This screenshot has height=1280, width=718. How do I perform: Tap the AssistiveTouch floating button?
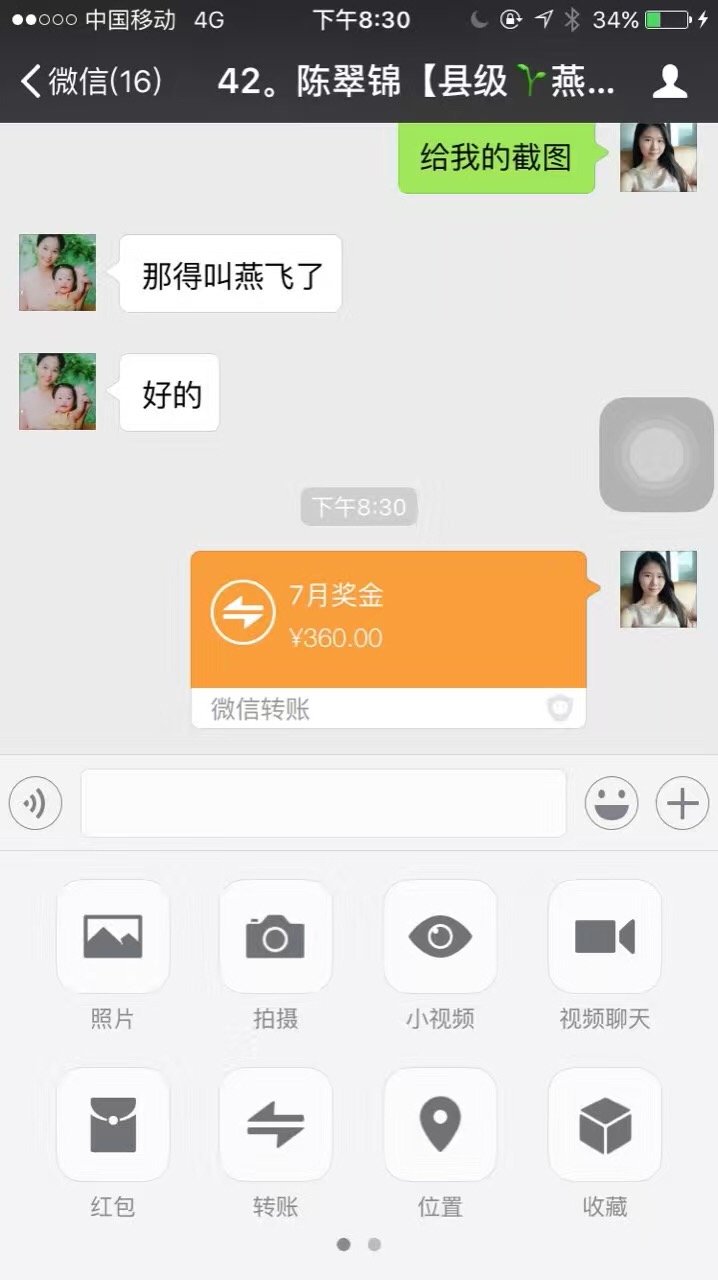pos(656,455)
